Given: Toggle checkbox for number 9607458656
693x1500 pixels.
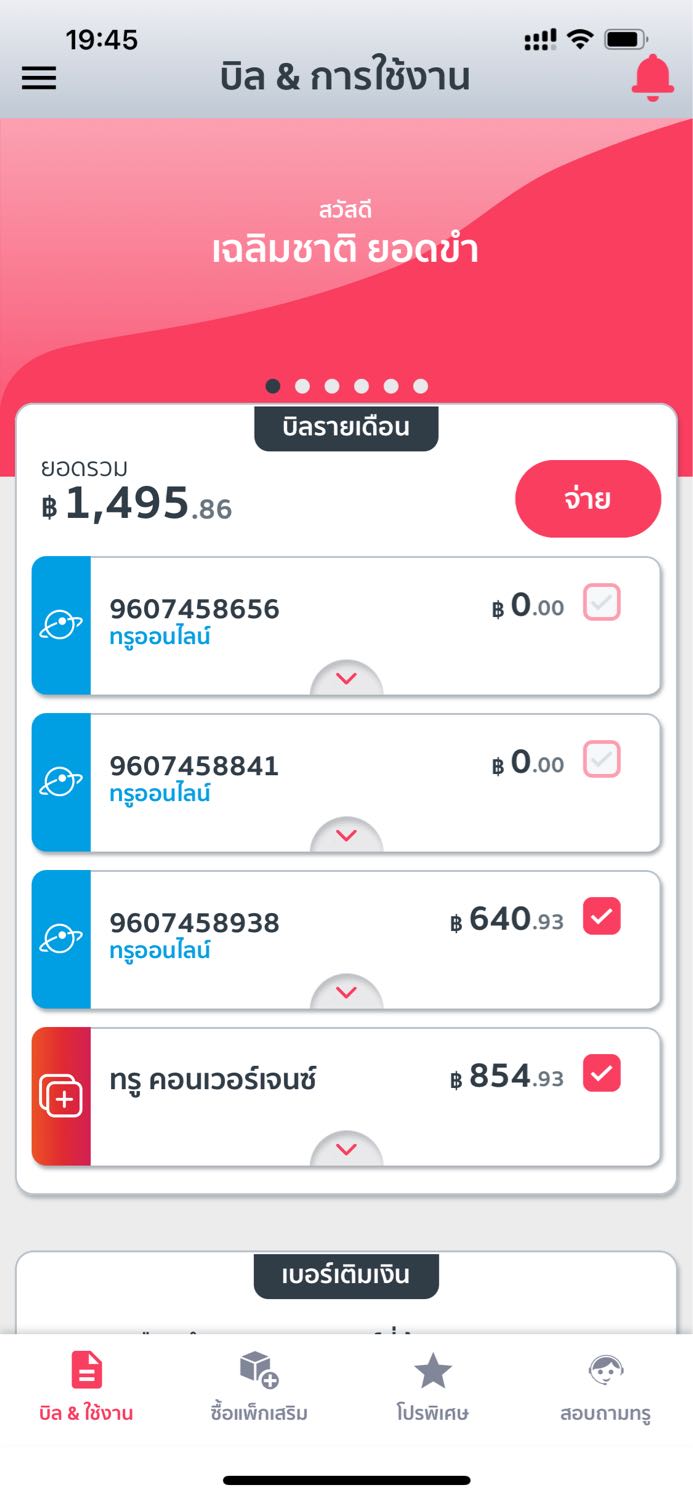Looking at the screenshot, I should [x=602, y=602].
